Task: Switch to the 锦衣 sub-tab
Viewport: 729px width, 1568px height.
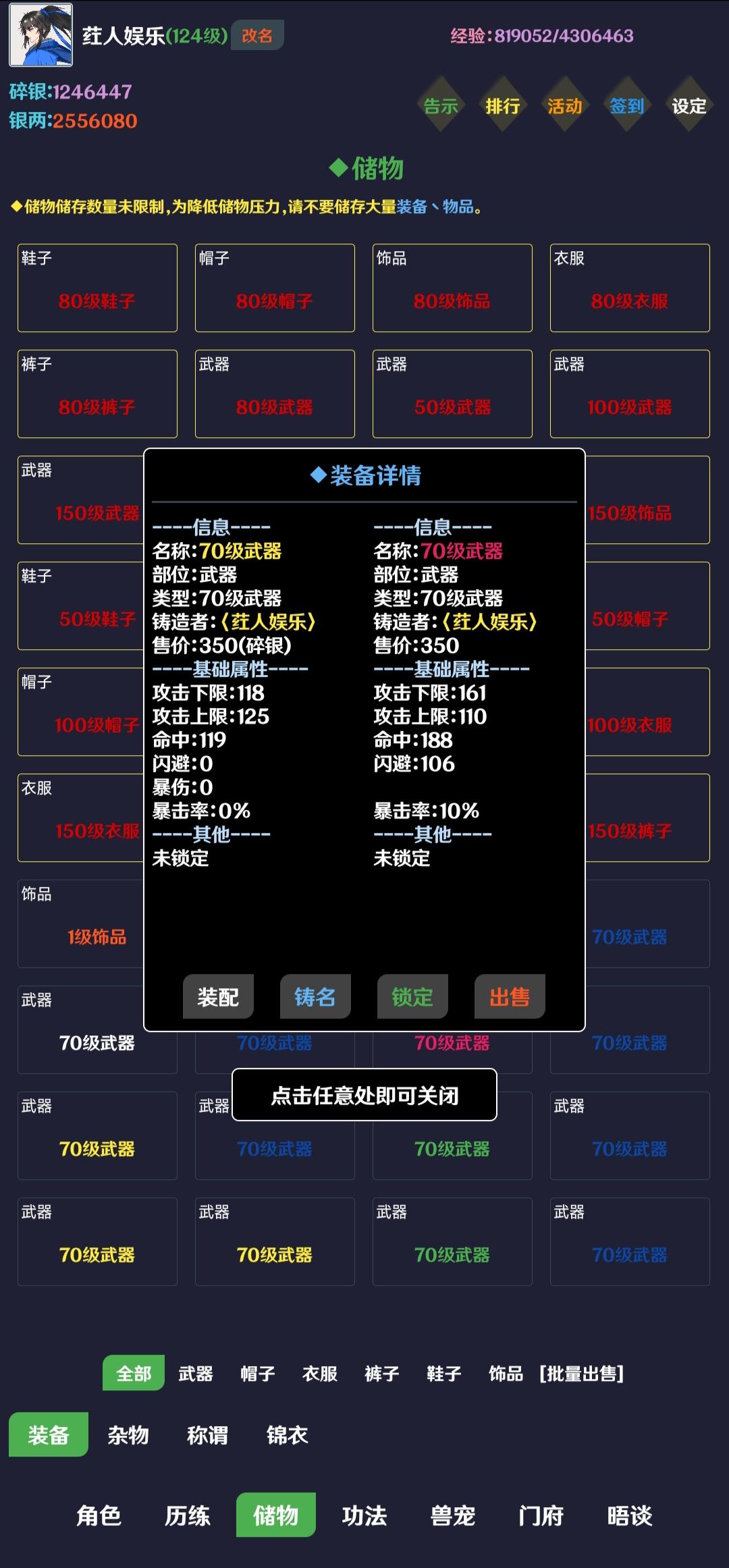Action: point(288,1435)
